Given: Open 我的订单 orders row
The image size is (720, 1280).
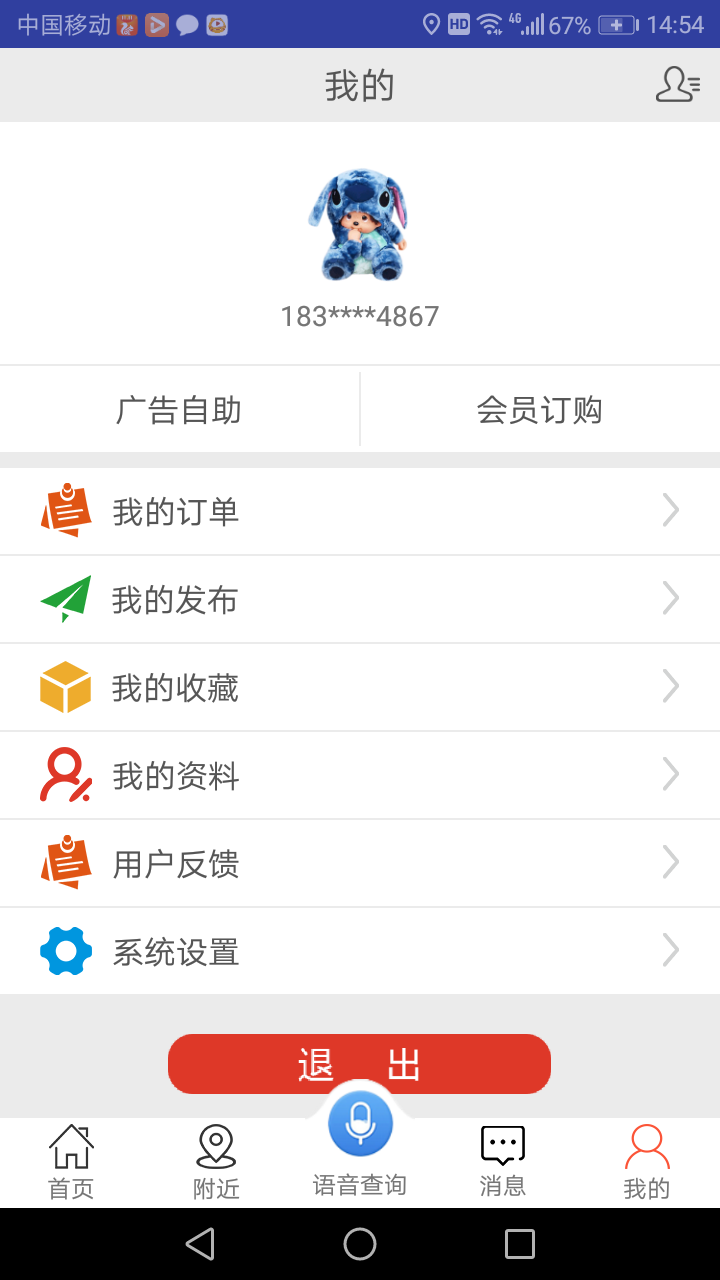Looking at the screenshot, I should coord(360,512).
